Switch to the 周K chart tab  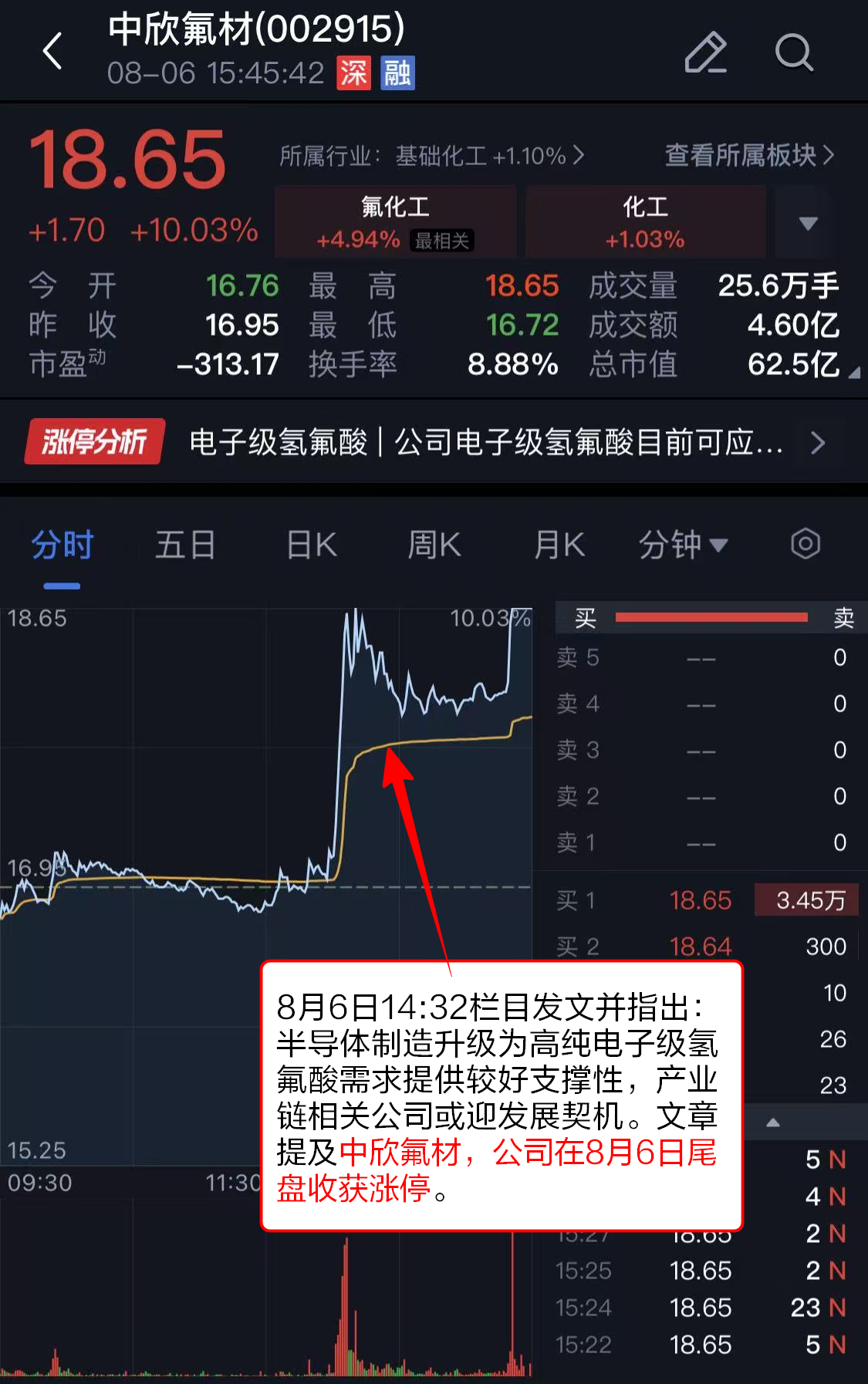point(434,545)
